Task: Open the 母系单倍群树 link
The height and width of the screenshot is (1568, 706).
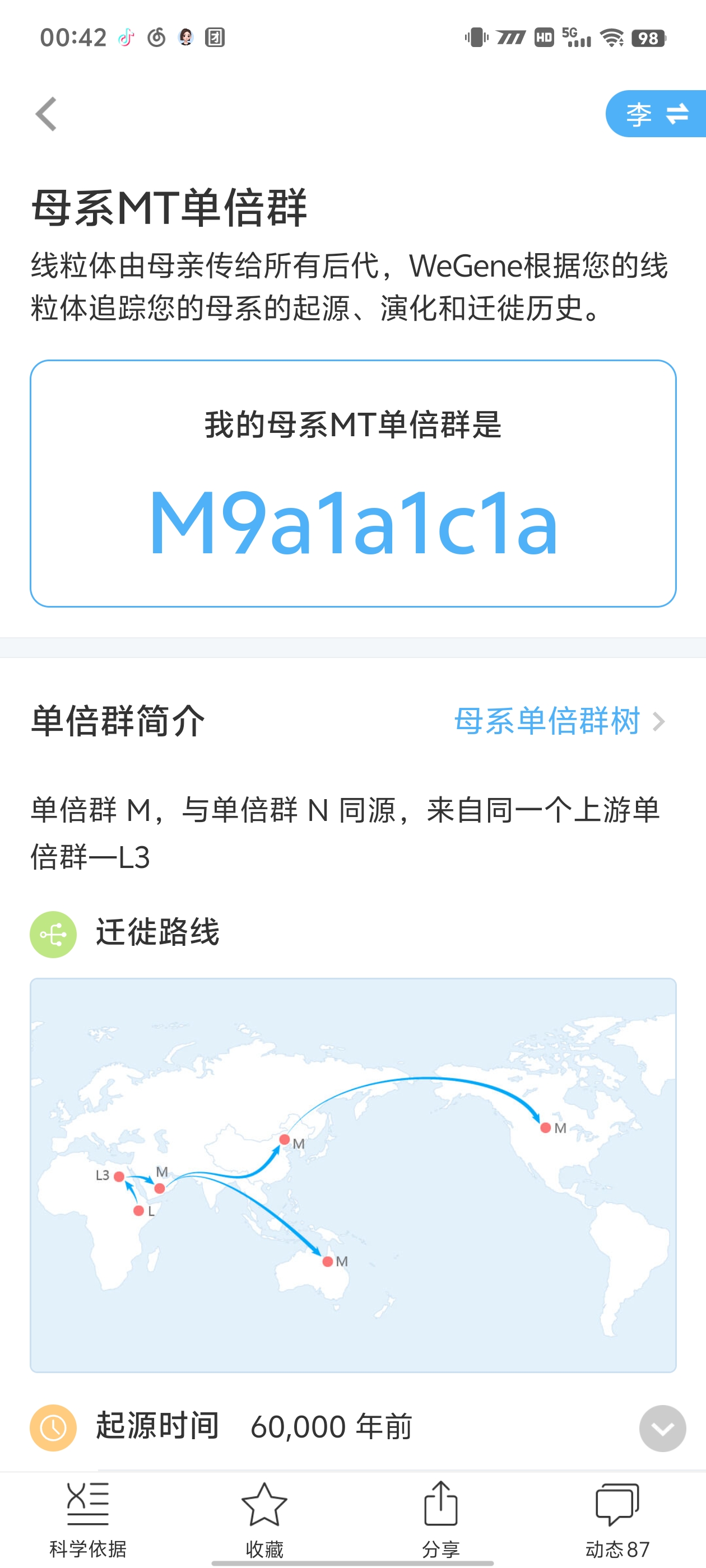Action: pyautogui.click(x=559, y=721)
